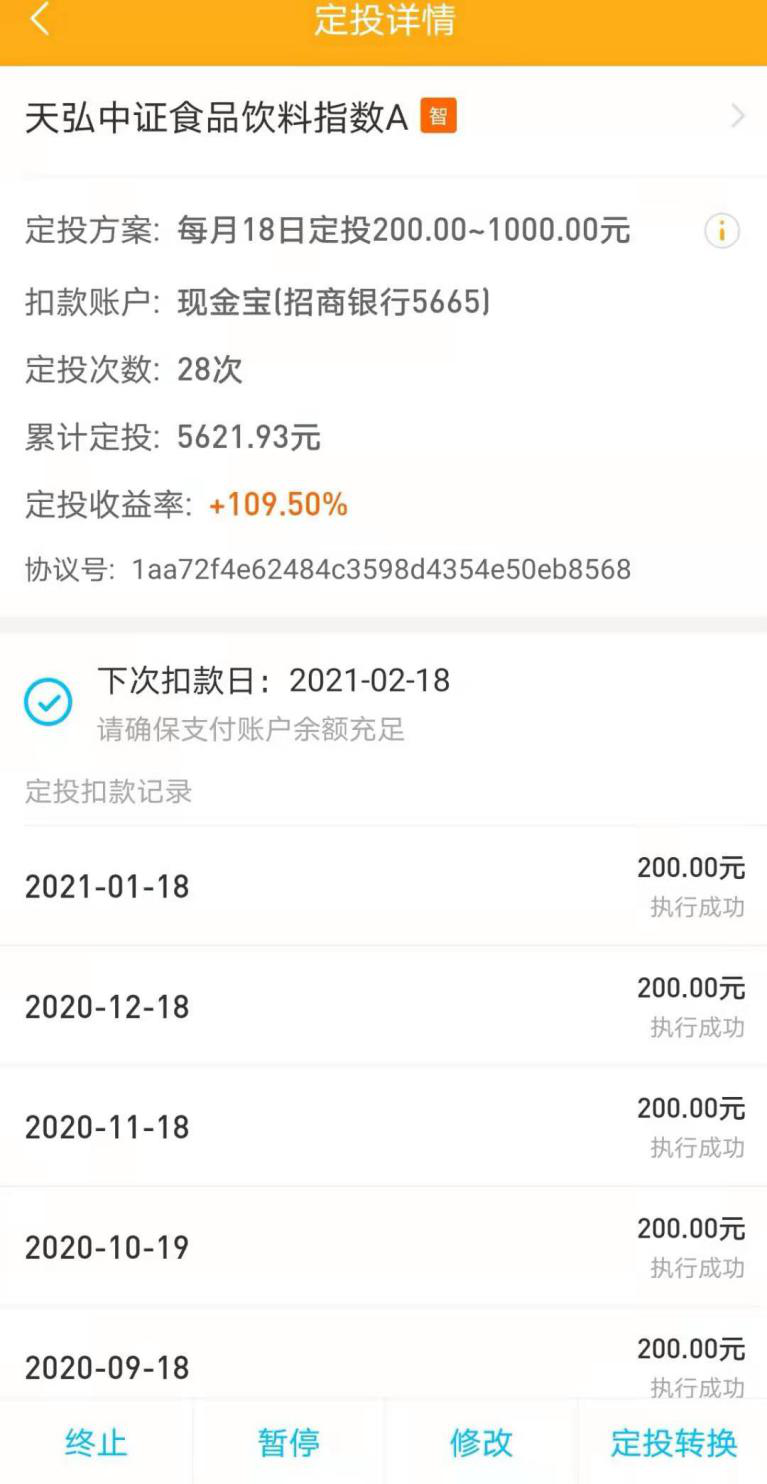Screen dimensions: 767x1484
Task: Open fund page 天弘中证食品饮料指数A
Action: (210, 115)
